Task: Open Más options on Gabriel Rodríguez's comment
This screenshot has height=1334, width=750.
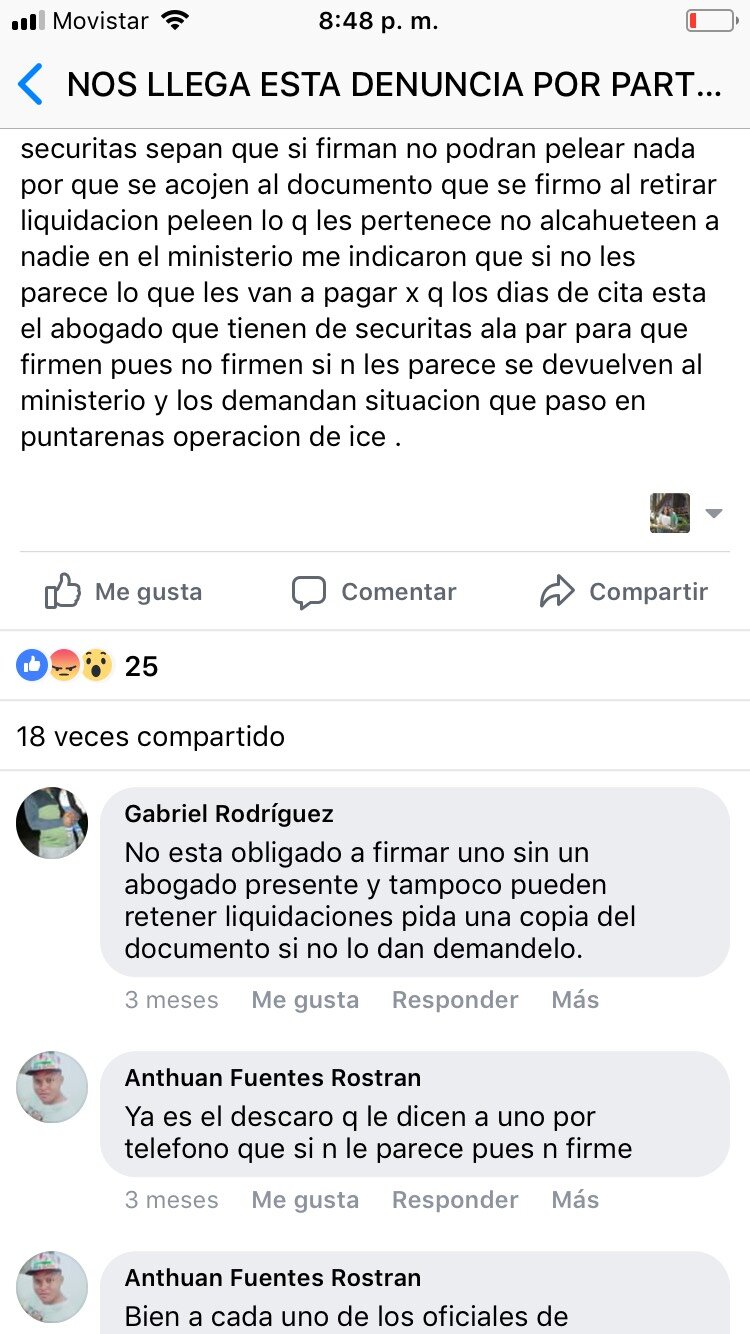Action: [x=575, y=1000]
